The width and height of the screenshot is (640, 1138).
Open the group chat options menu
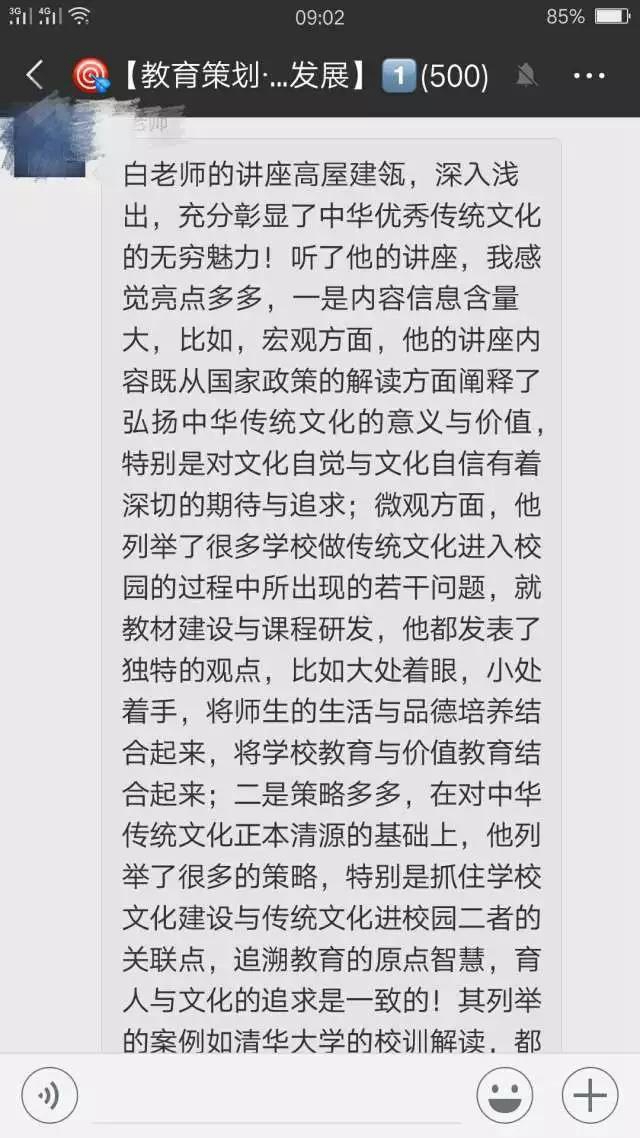tap(589, 75)
